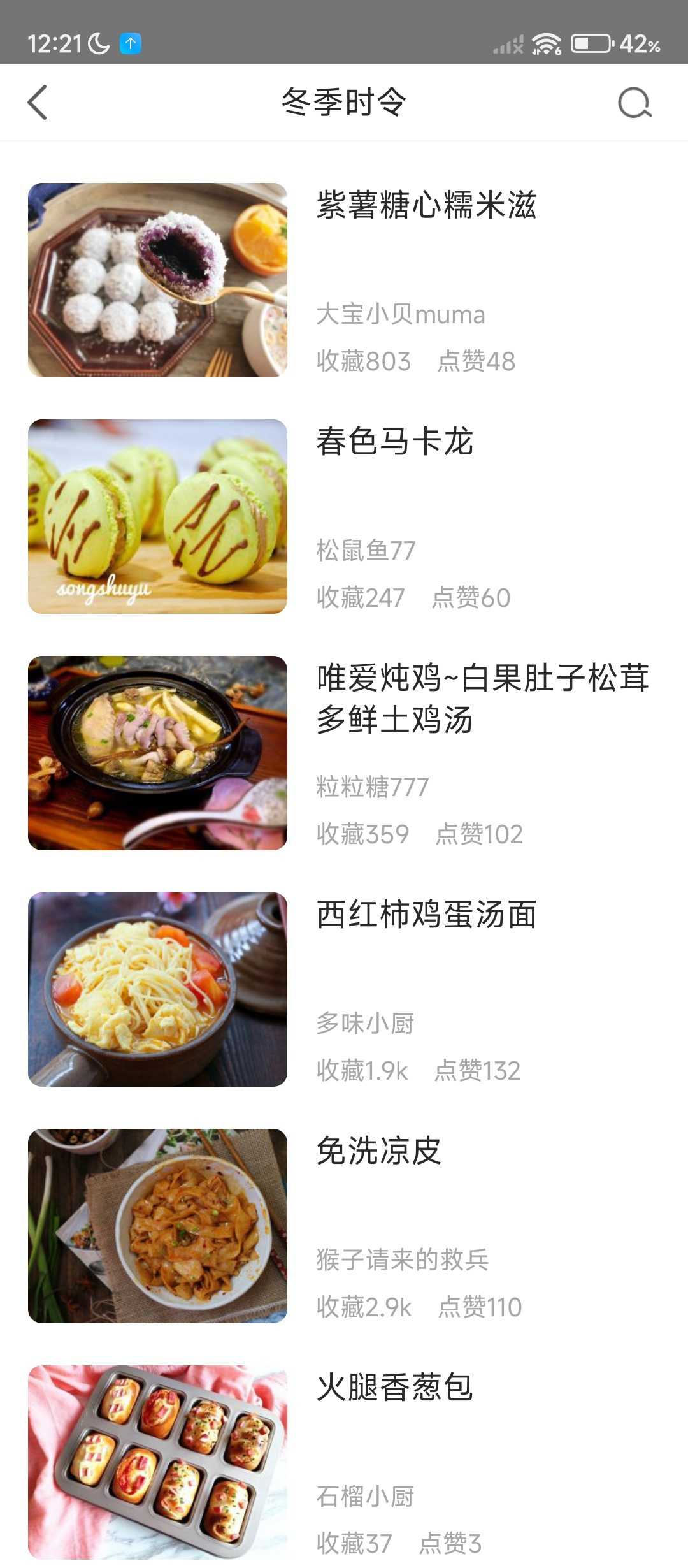Screen dimensions: 688x1568
Task: Open 唯爱炖鸡~白果肚子松茸多鲜土鸡汤 recipe
Action: coord(482,699)
